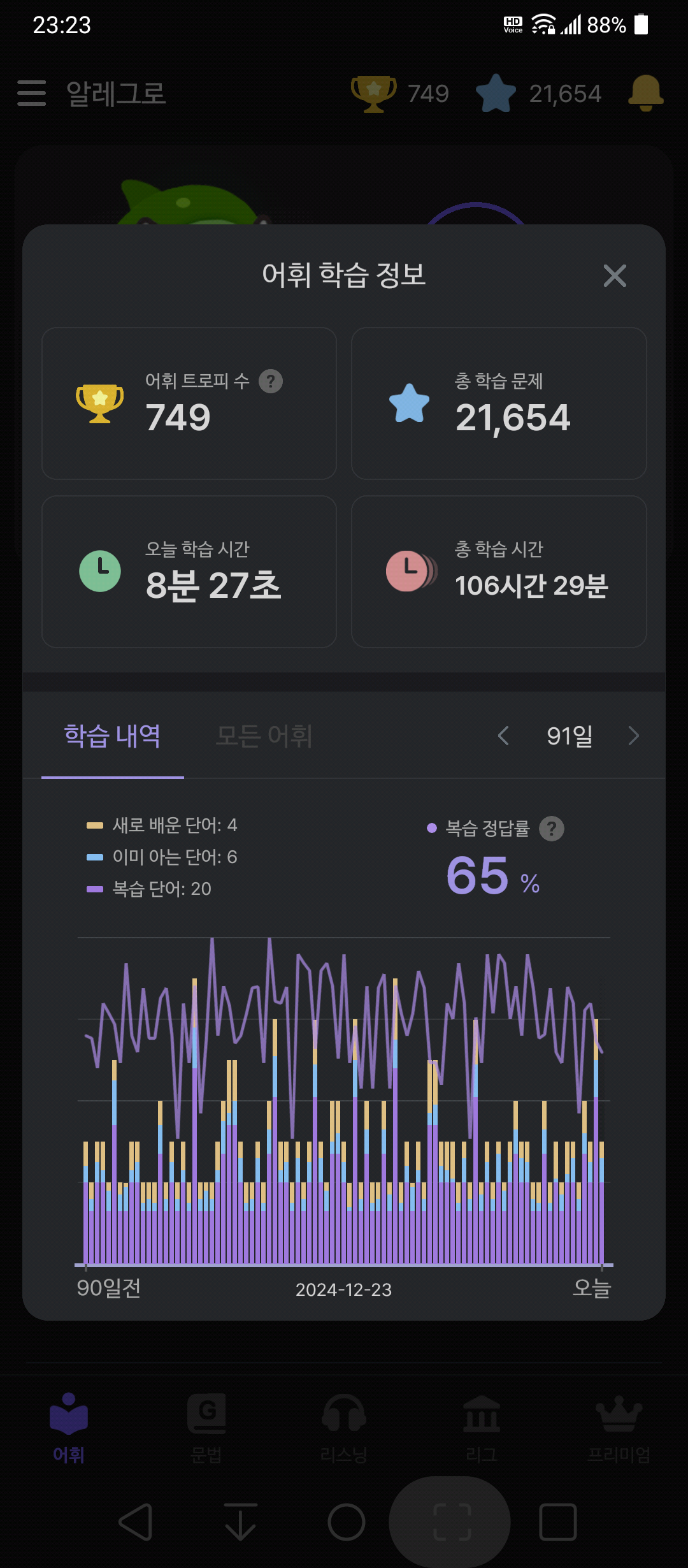The height and width of the screenshot is (1568, 688).
Task: Select the 학습 내역 tab
Action: point(112,736)
